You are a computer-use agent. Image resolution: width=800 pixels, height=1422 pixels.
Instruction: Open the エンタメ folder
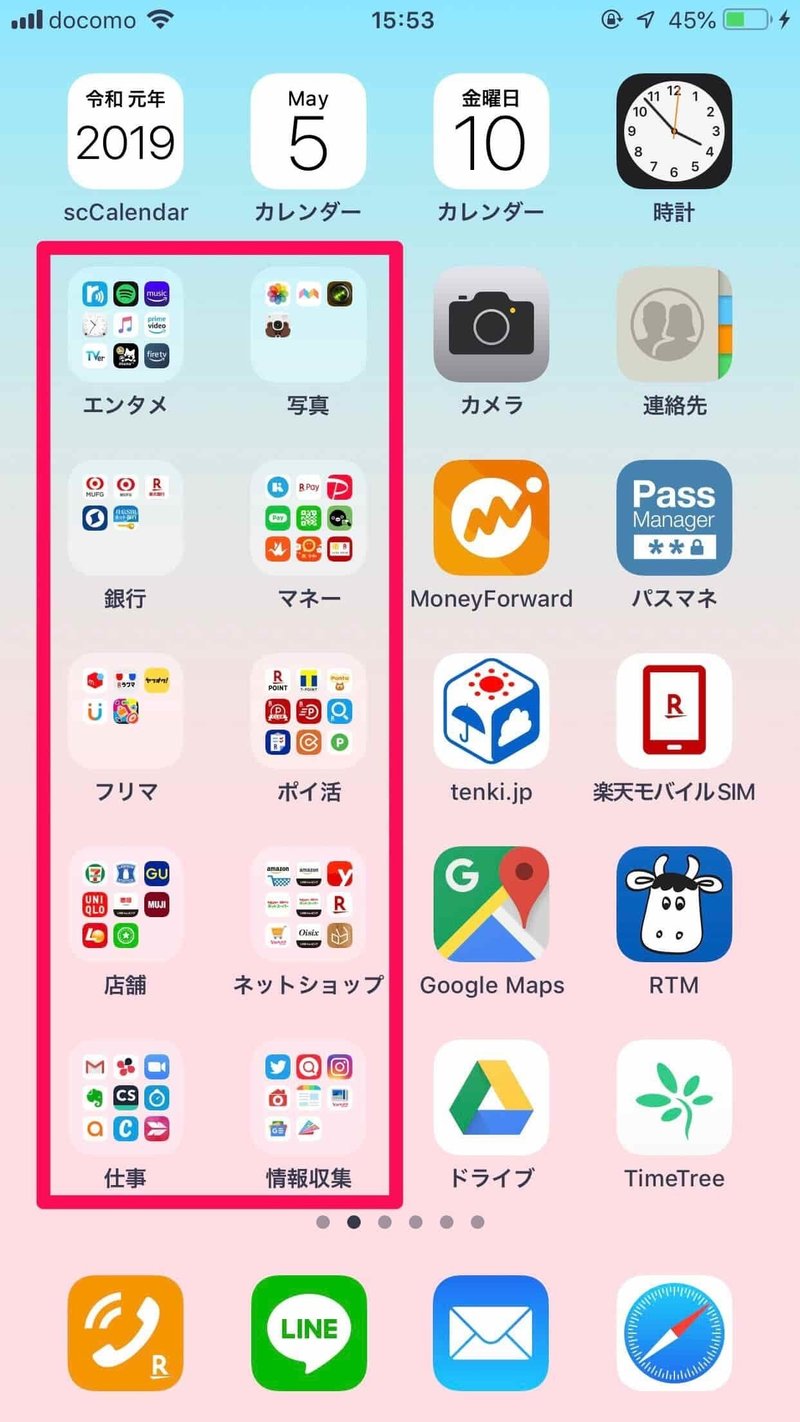pyautogui.click(x=125, y=324)
